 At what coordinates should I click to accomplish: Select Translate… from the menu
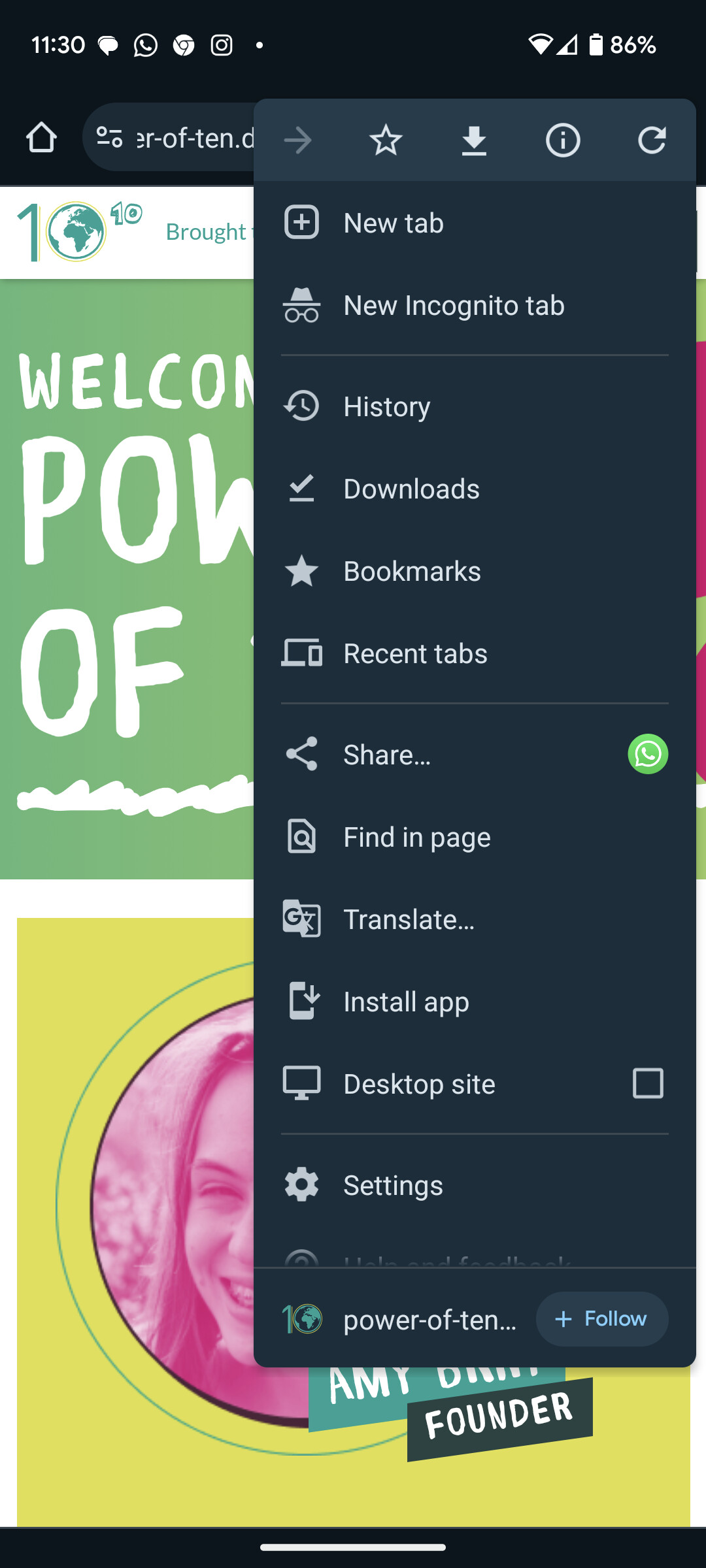click(475, 919)
